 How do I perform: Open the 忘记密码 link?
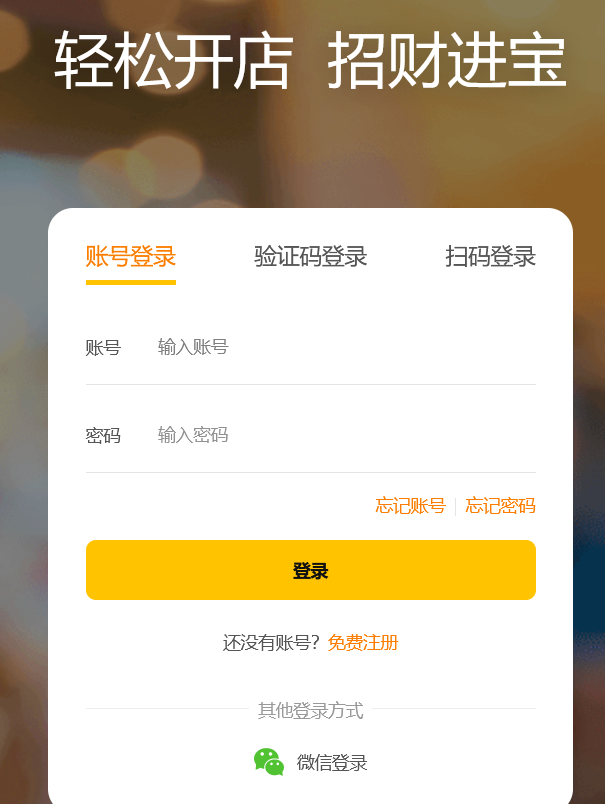click(x=500, y=506)
